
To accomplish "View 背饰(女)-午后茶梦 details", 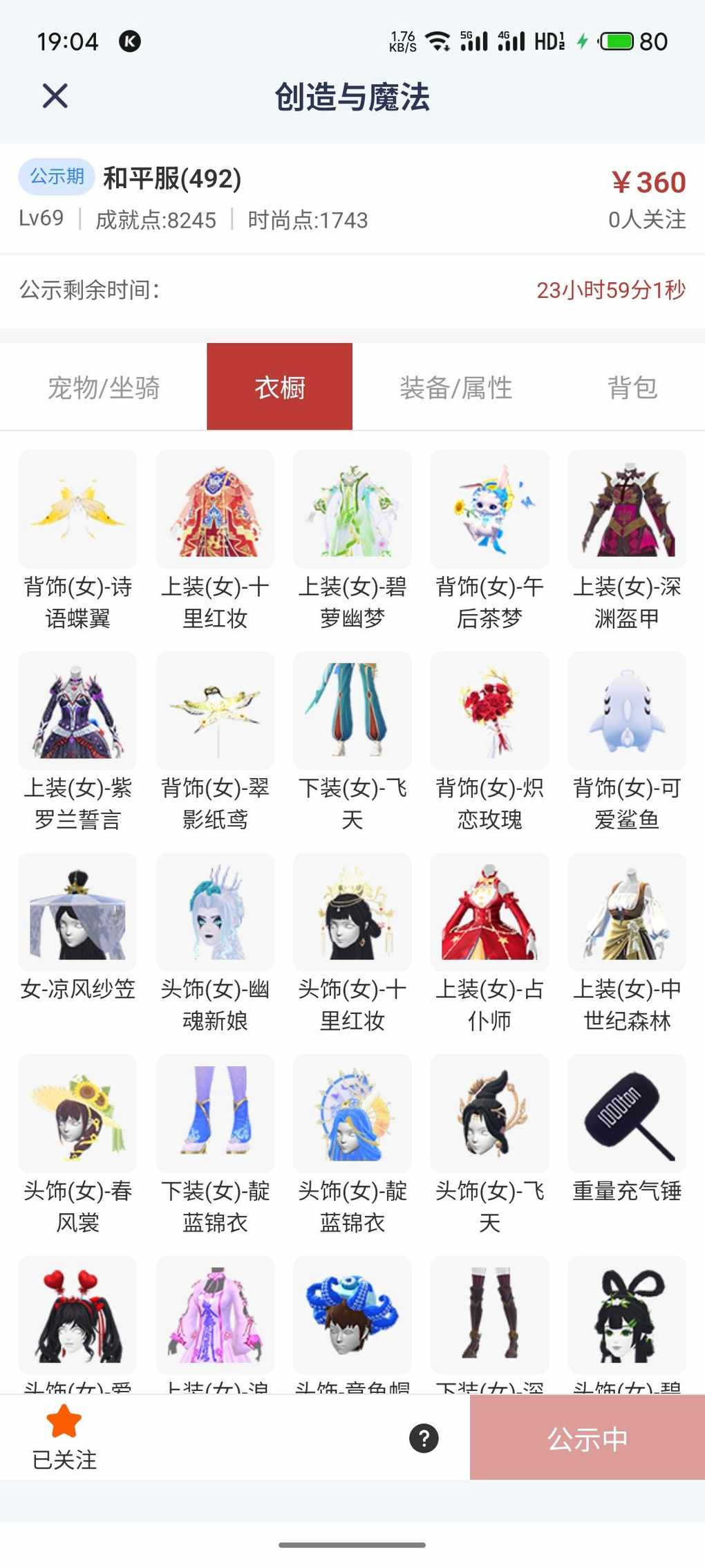I will click(489, 510).
